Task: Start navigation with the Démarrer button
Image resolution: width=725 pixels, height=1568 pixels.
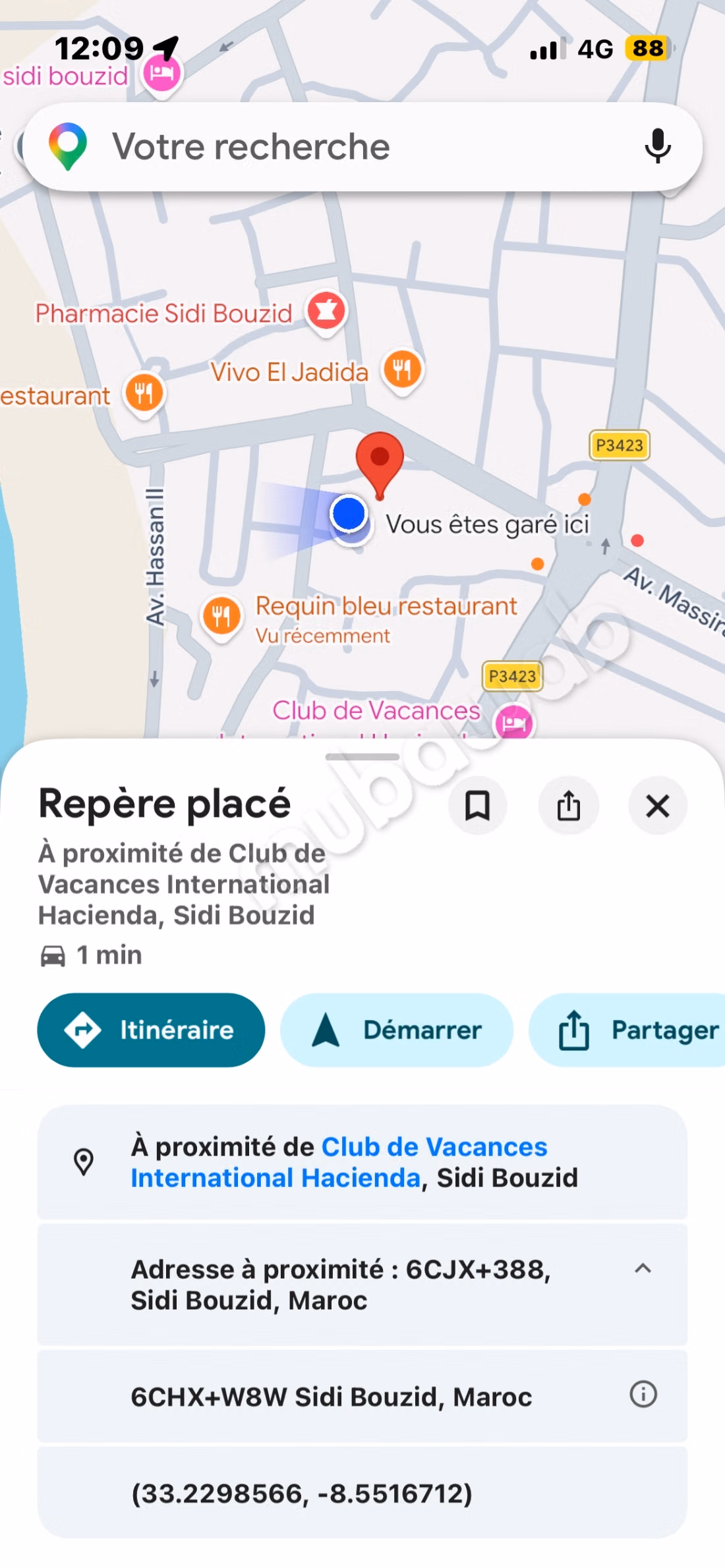Action: click(x=397, y=1030)
